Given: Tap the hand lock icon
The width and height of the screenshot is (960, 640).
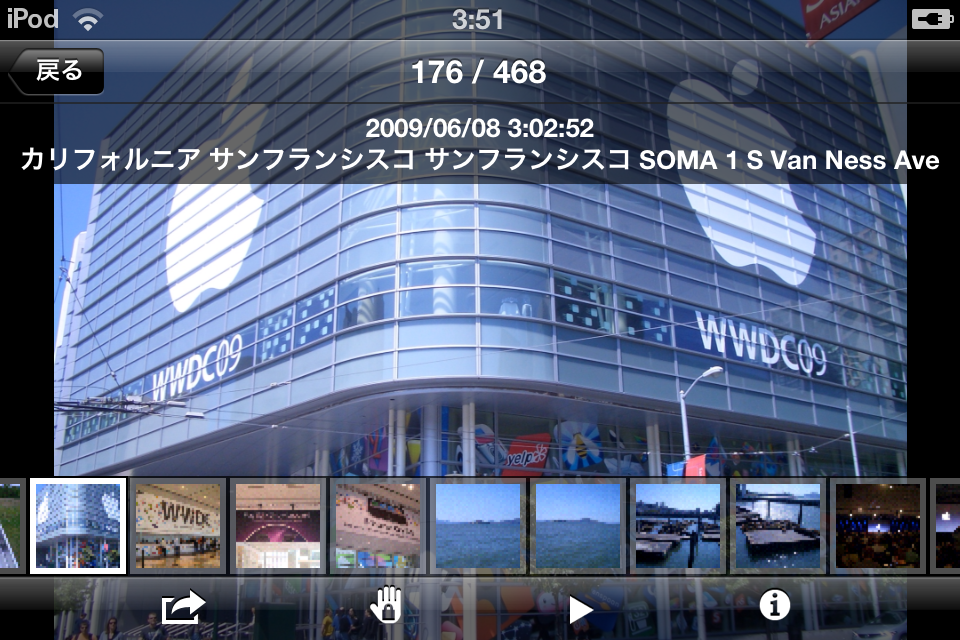Looking at the screenshot, I should tap(387, 606).
